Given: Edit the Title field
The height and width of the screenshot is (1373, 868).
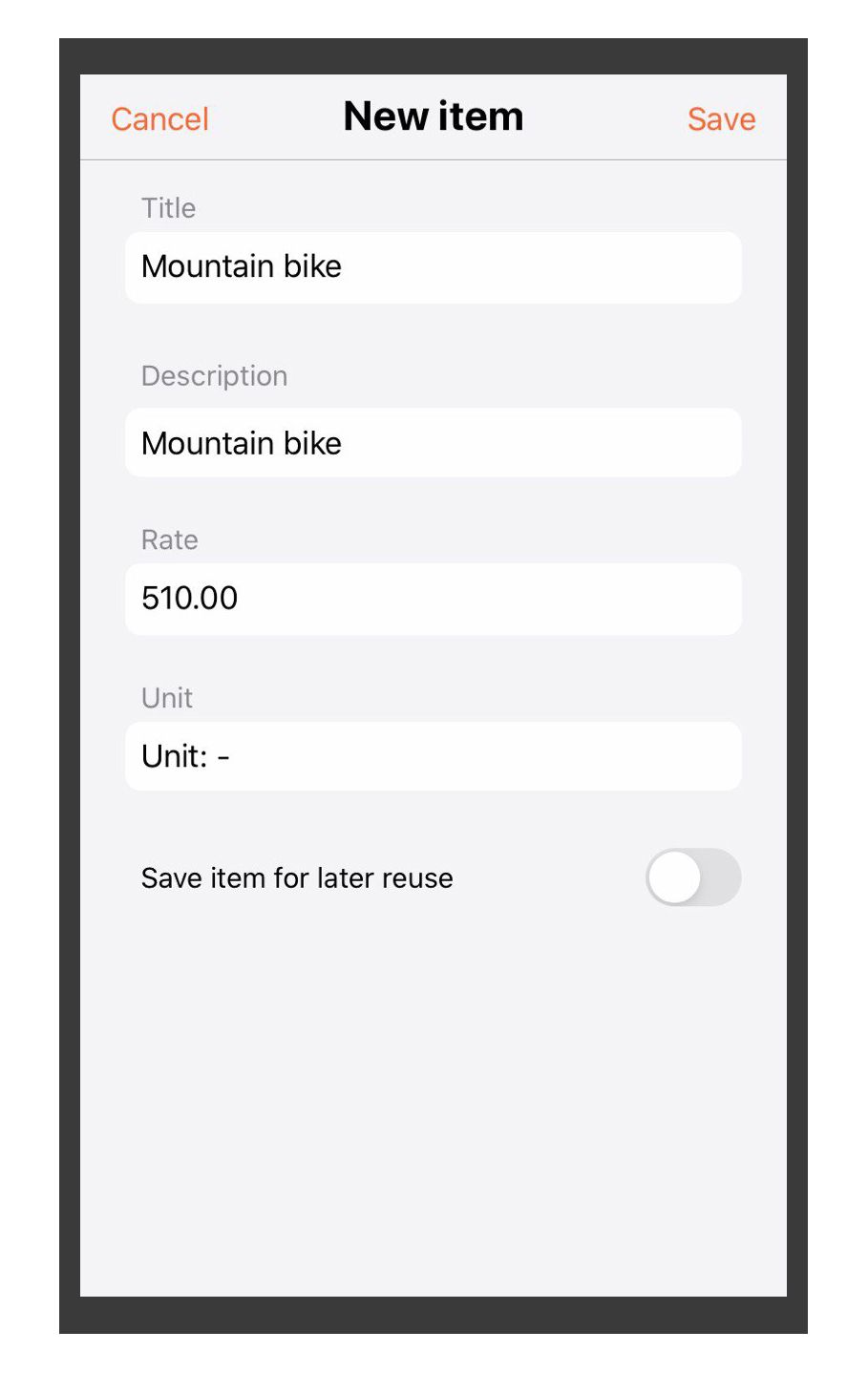Looking at the screenshot, I should pyautogui.click(x=433, y=267).
